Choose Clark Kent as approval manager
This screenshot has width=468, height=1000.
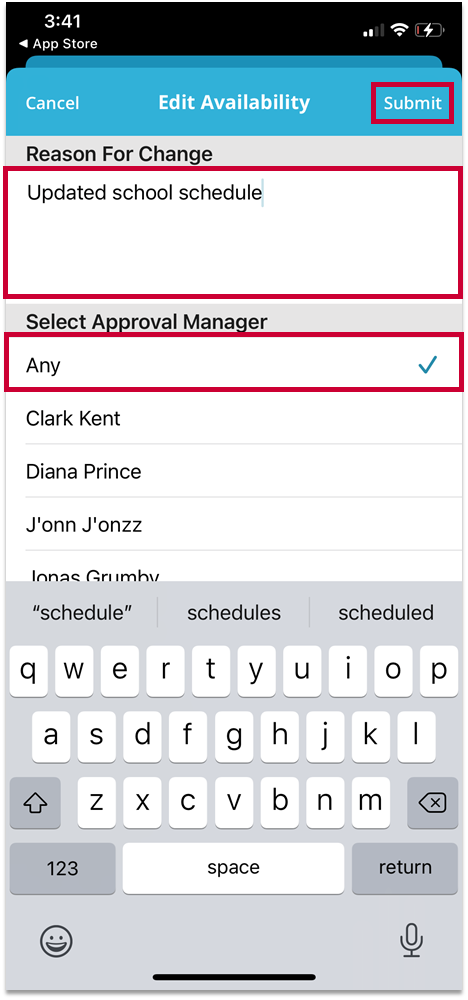tap(233, 418)
